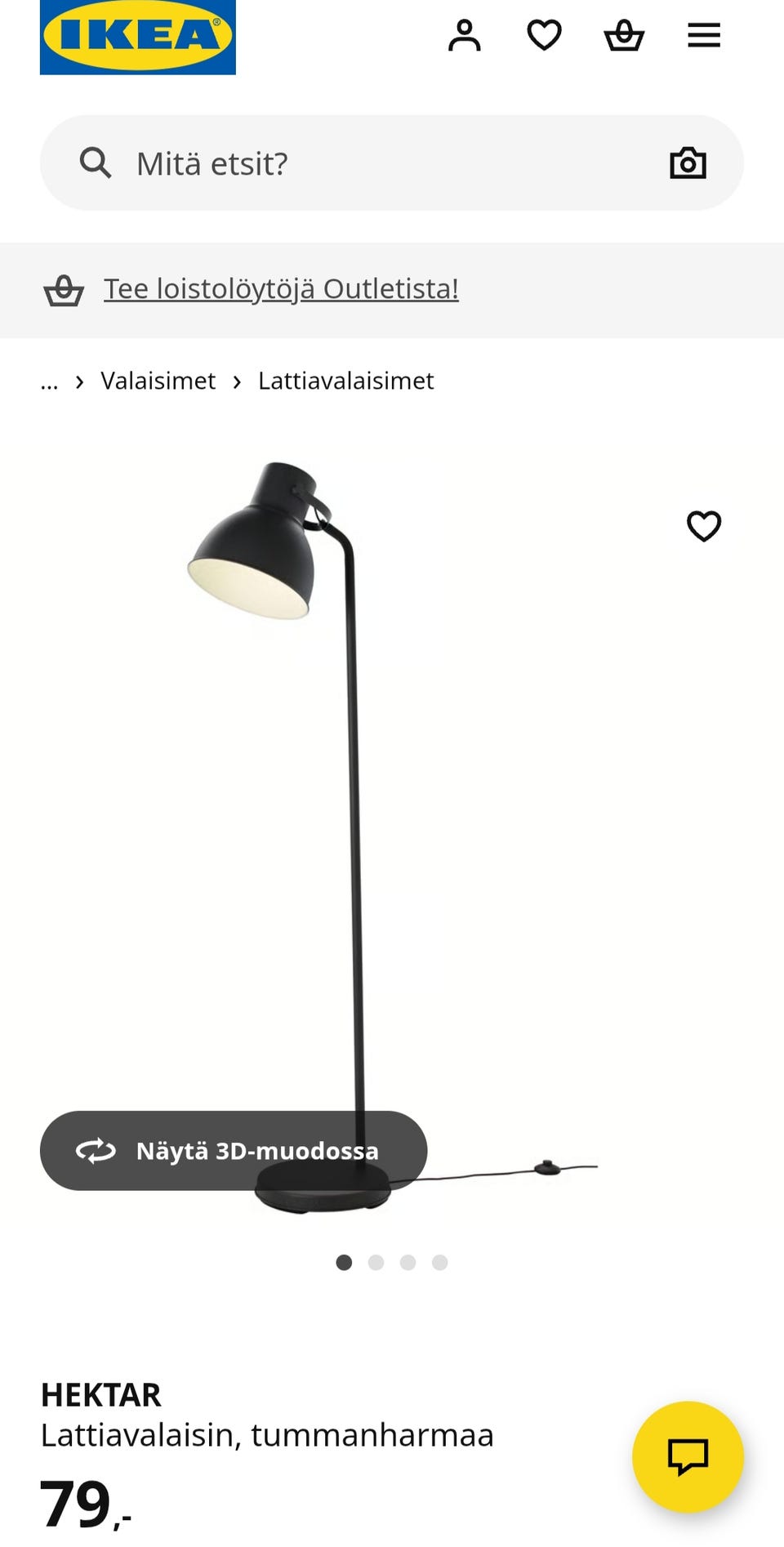
Task: Select the last carousel dot indicator
Action: pos(440,1262)
